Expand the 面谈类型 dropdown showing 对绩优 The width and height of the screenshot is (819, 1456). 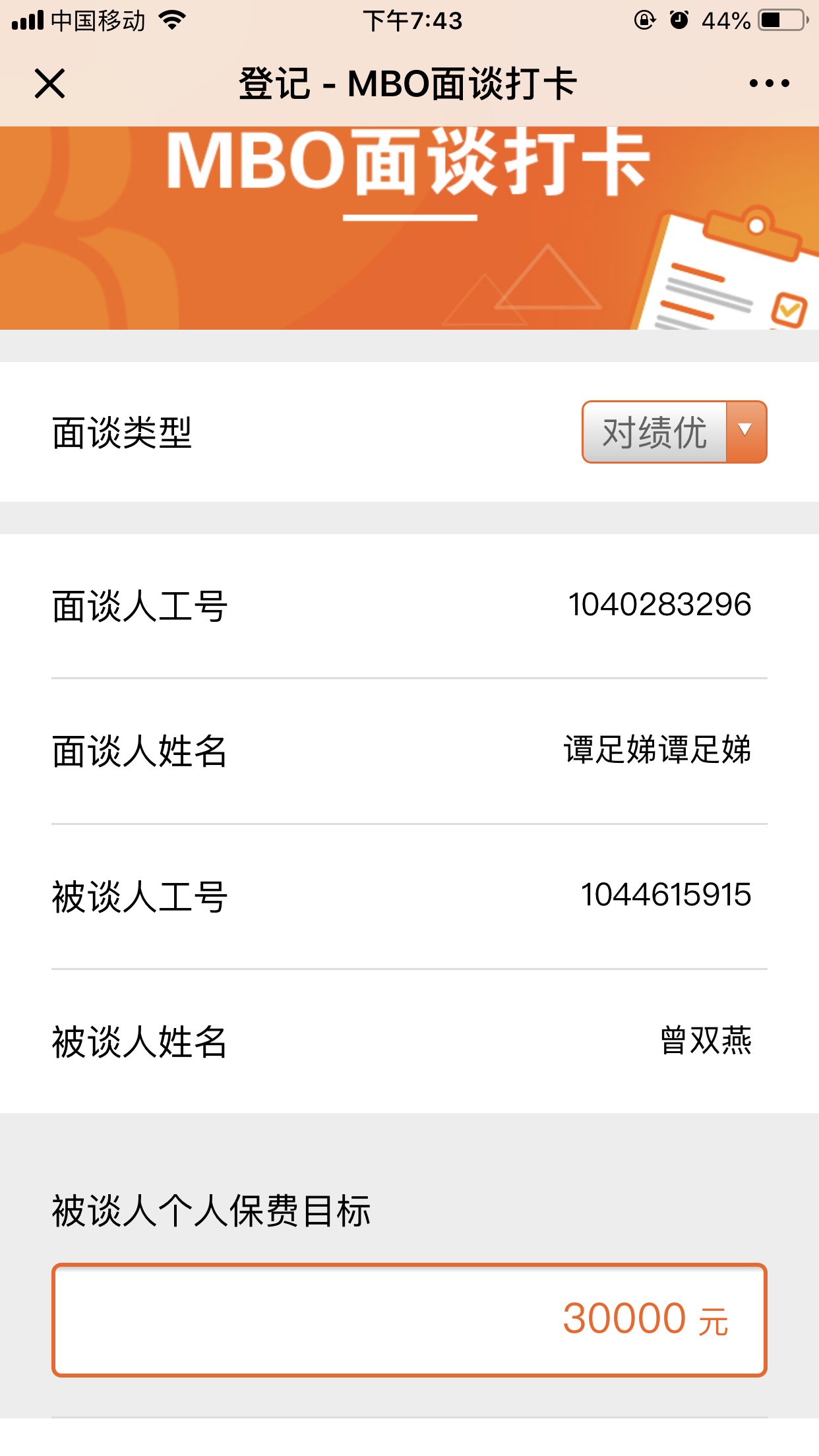674,432
